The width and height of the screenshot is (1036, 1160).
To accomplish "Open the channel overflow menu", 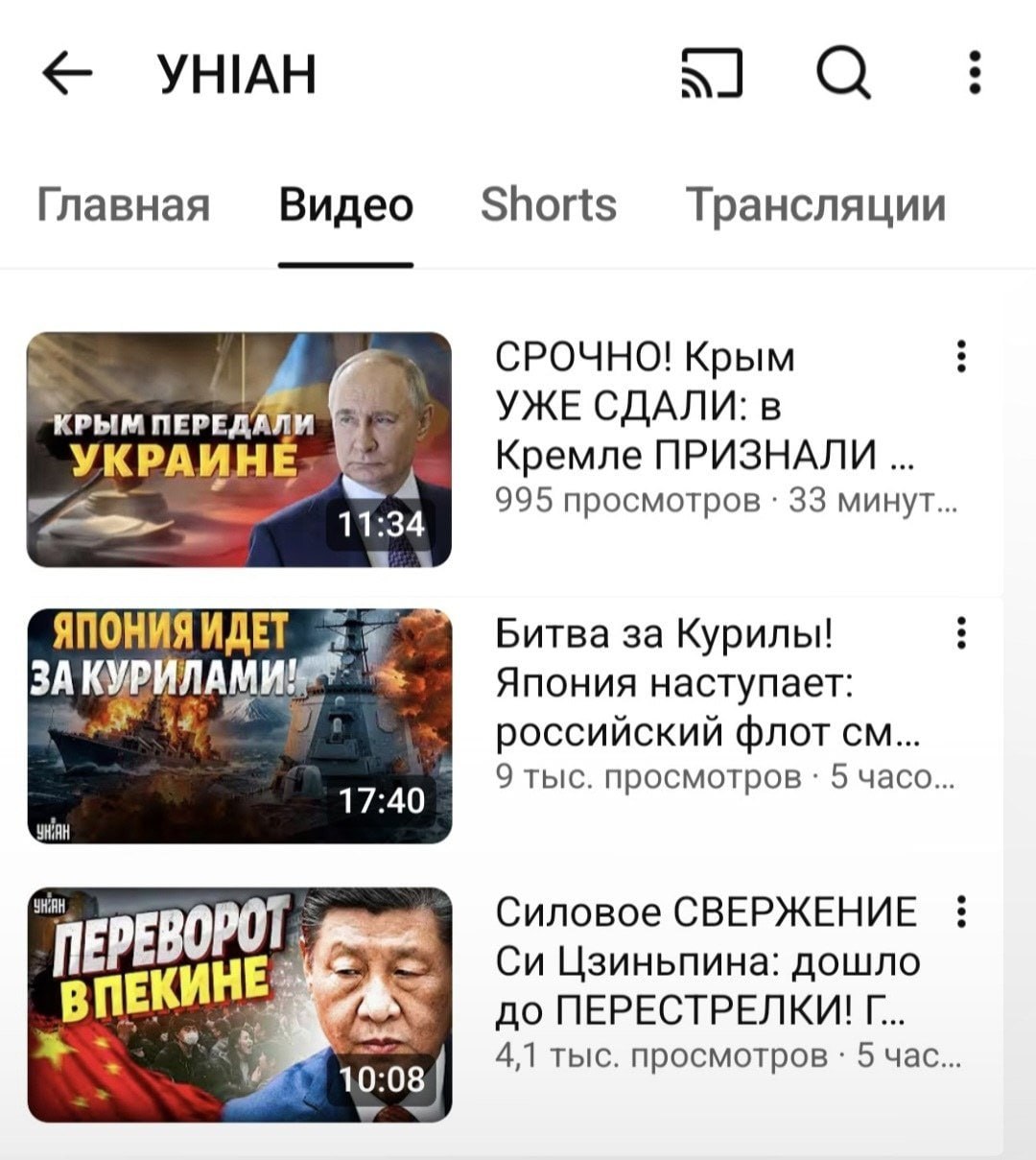I will (x=975, y=74).
